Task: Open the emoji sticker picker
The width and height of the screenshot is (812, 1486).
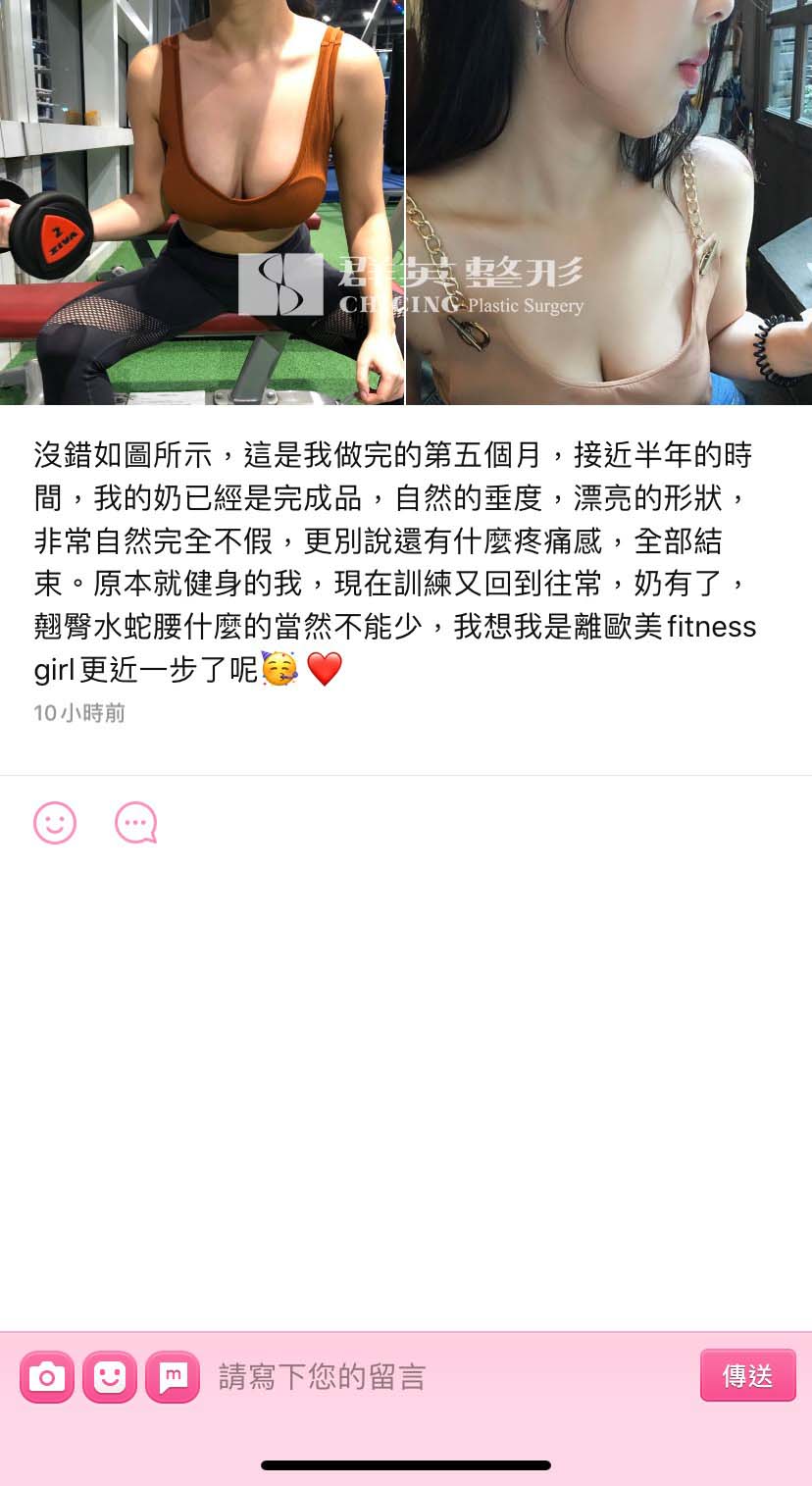Action: click(x=110, y=1377)
